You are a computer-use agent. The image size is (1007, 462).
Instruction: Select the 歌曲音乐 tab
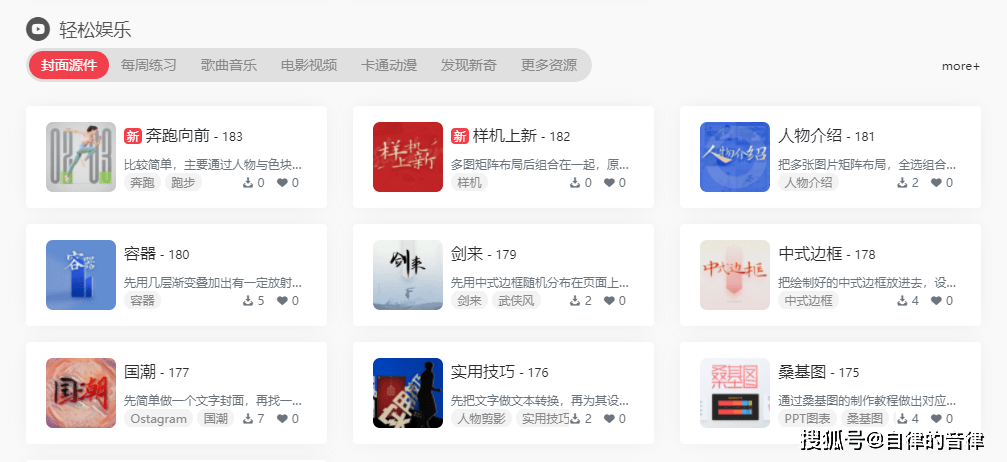coord(228,65)
